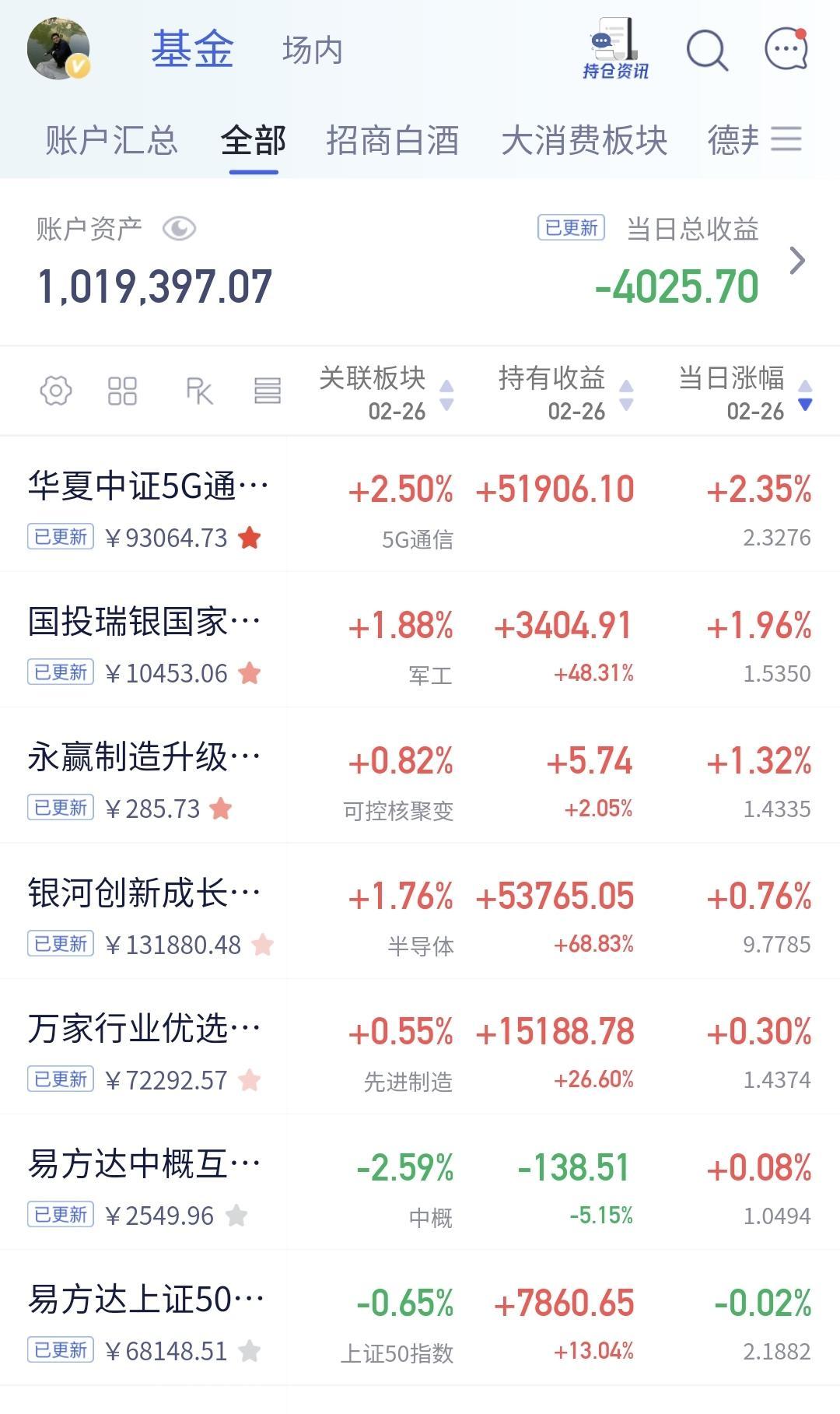Select the 招商白酒 tab
Screen dimensions: 840x1414
coord(392,141)
